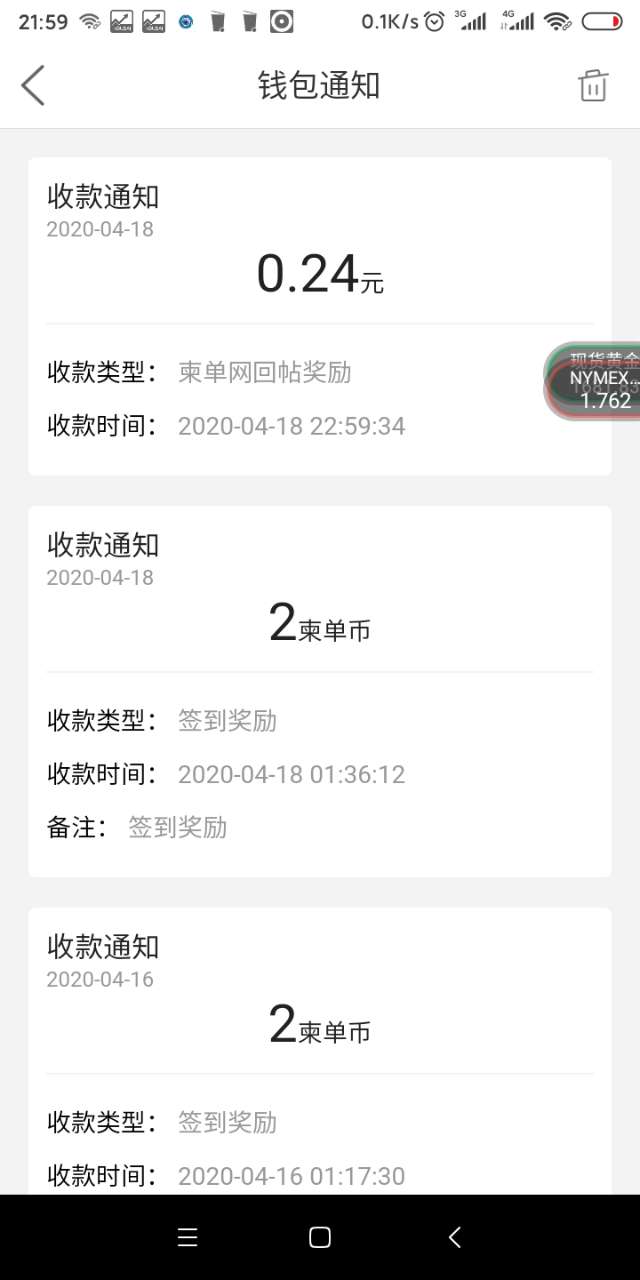This screenshot has width=640, height=1280.
Task: Open the 2020-04-18 sign-in reward card
Action: click(319, 691)
